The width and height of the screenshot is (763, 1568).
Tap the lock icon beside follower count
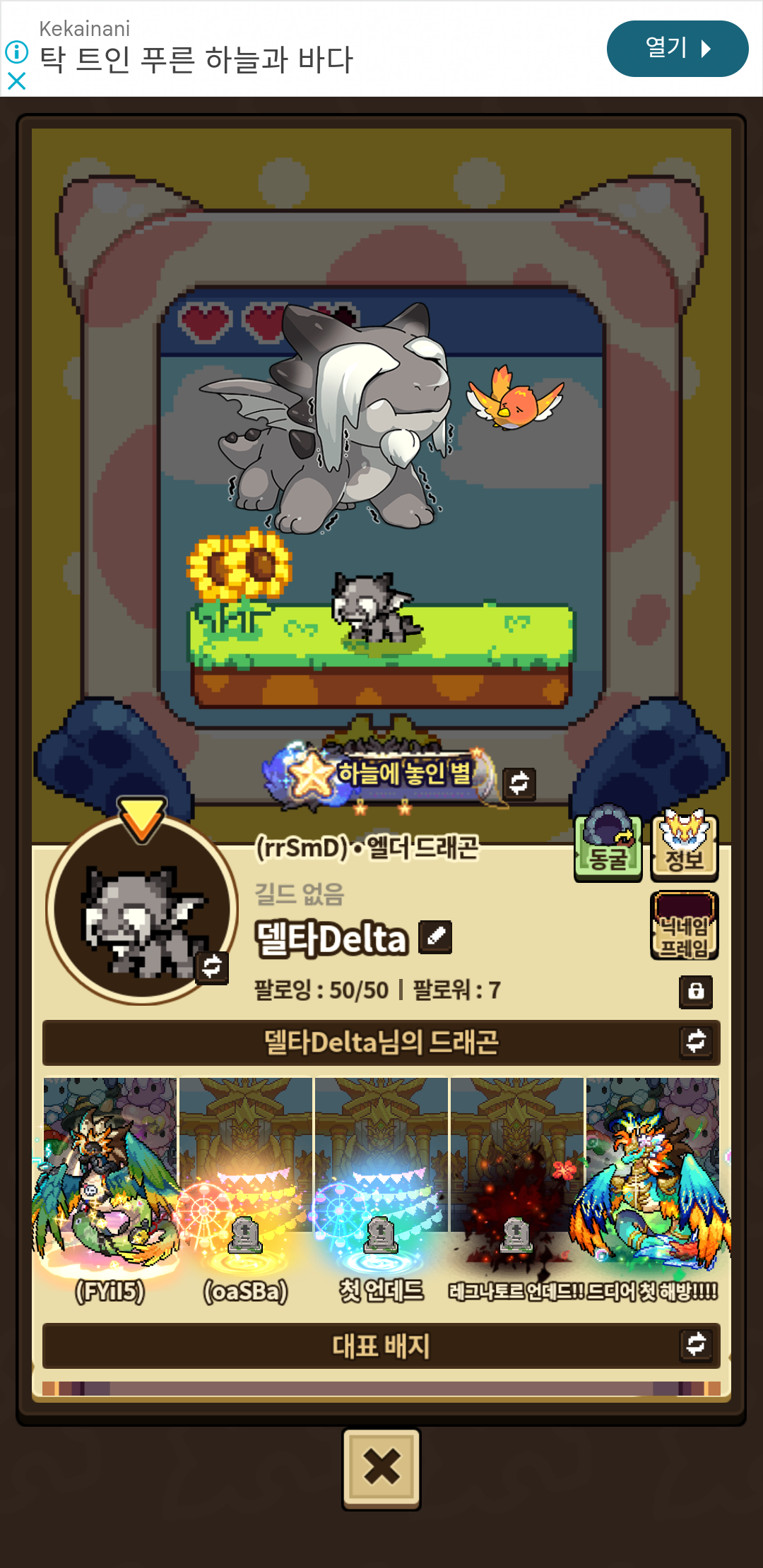click(x=696, y=991)
